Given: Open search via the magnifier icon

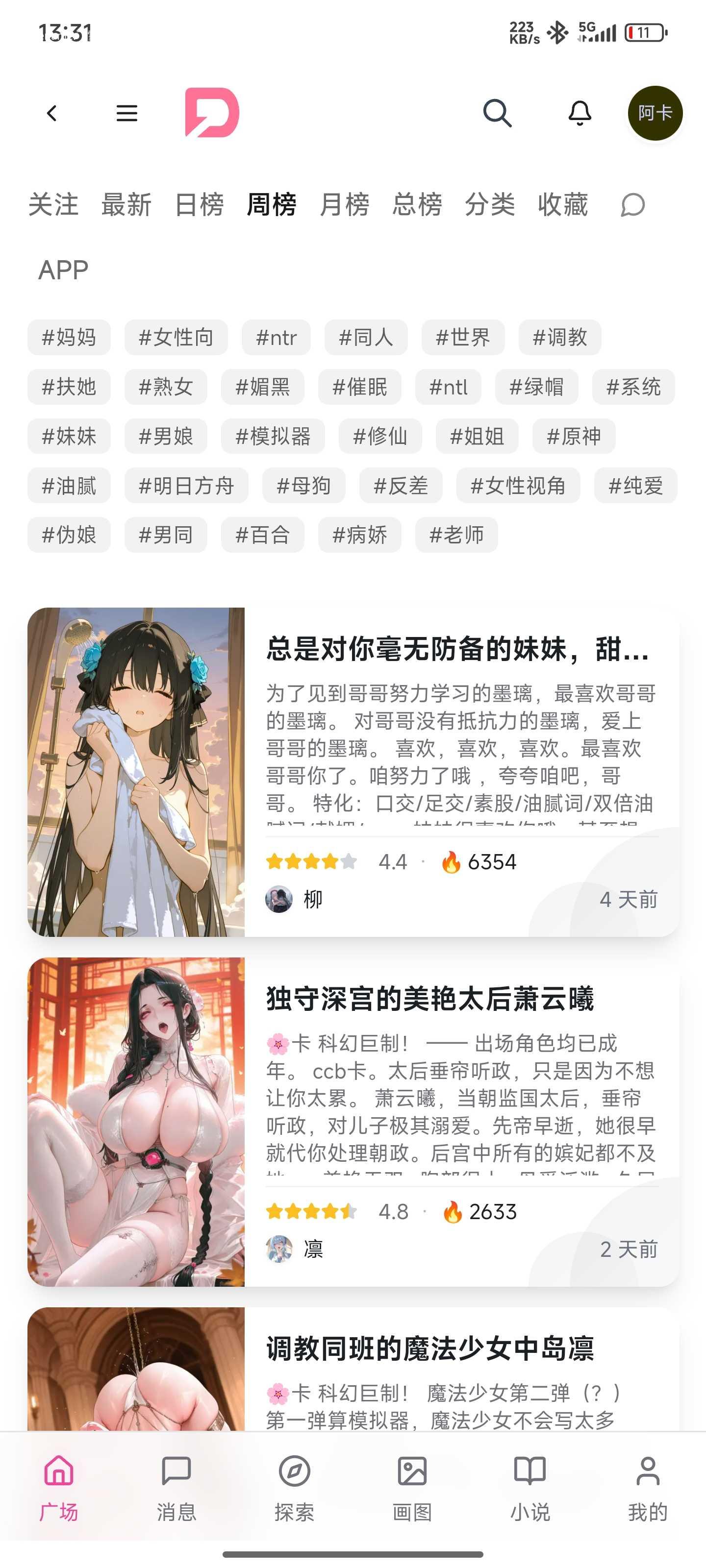Looking at the screenshot, I should point(497,113).
